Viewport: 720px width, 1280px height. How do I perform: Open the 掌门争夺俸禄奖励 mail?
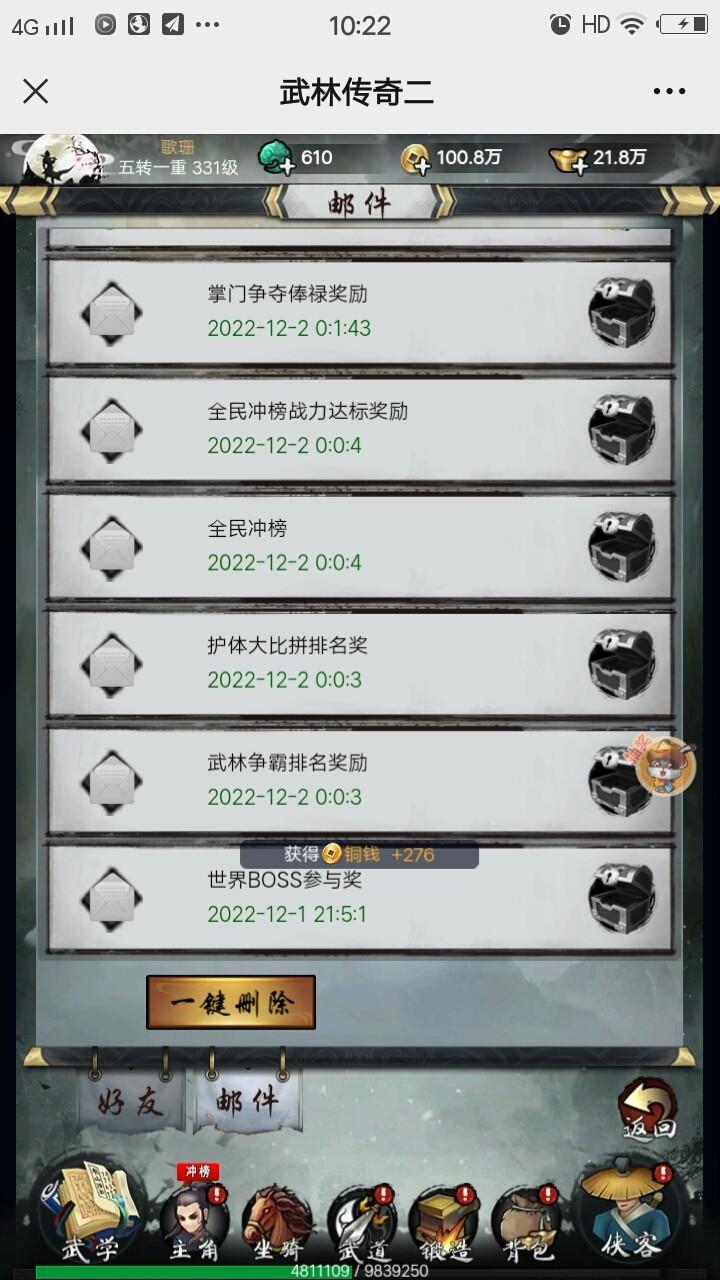click(360, 312)
